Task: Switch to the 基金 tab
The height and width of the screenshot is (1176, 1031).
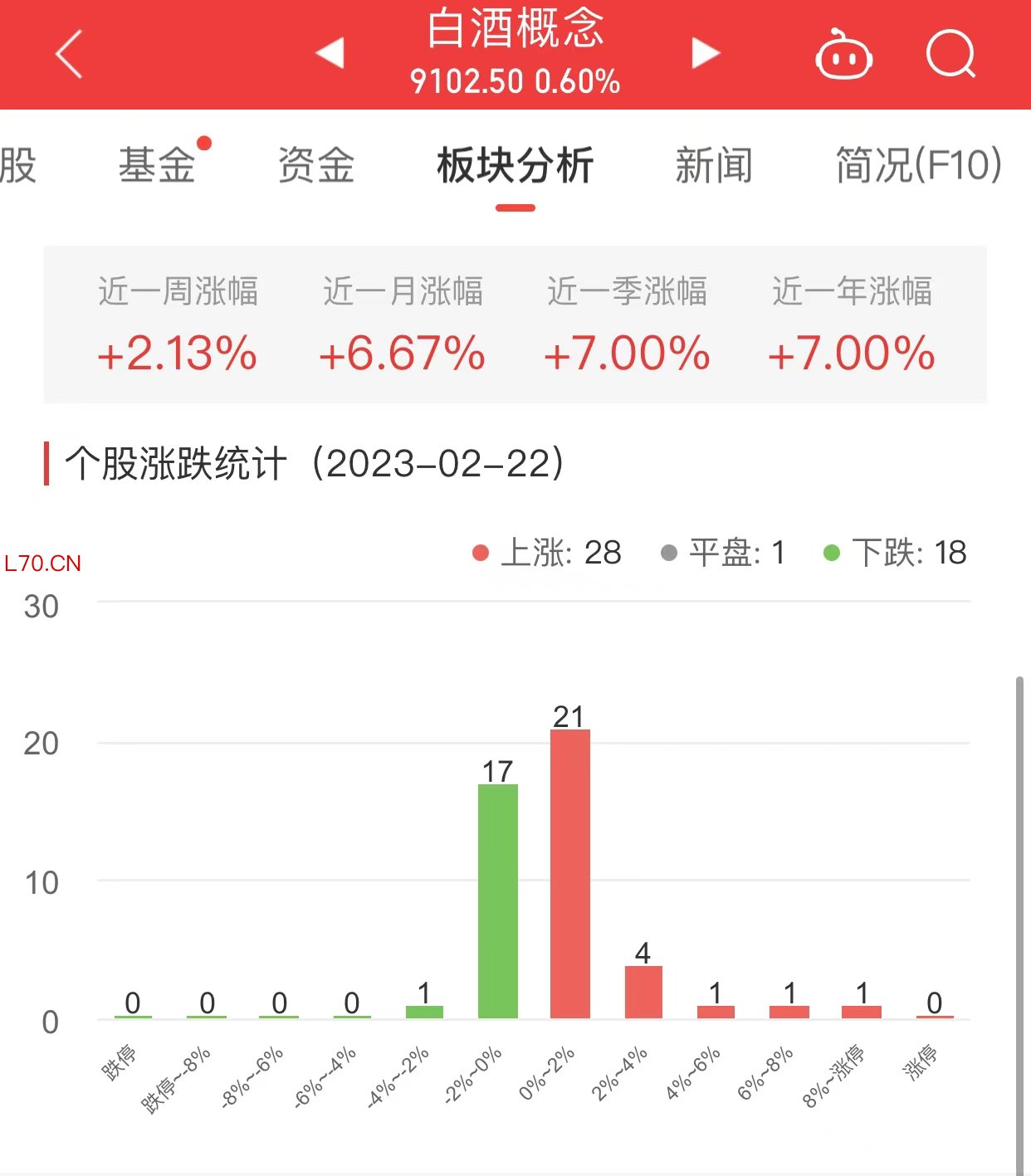Action: (x=157, y=164)
